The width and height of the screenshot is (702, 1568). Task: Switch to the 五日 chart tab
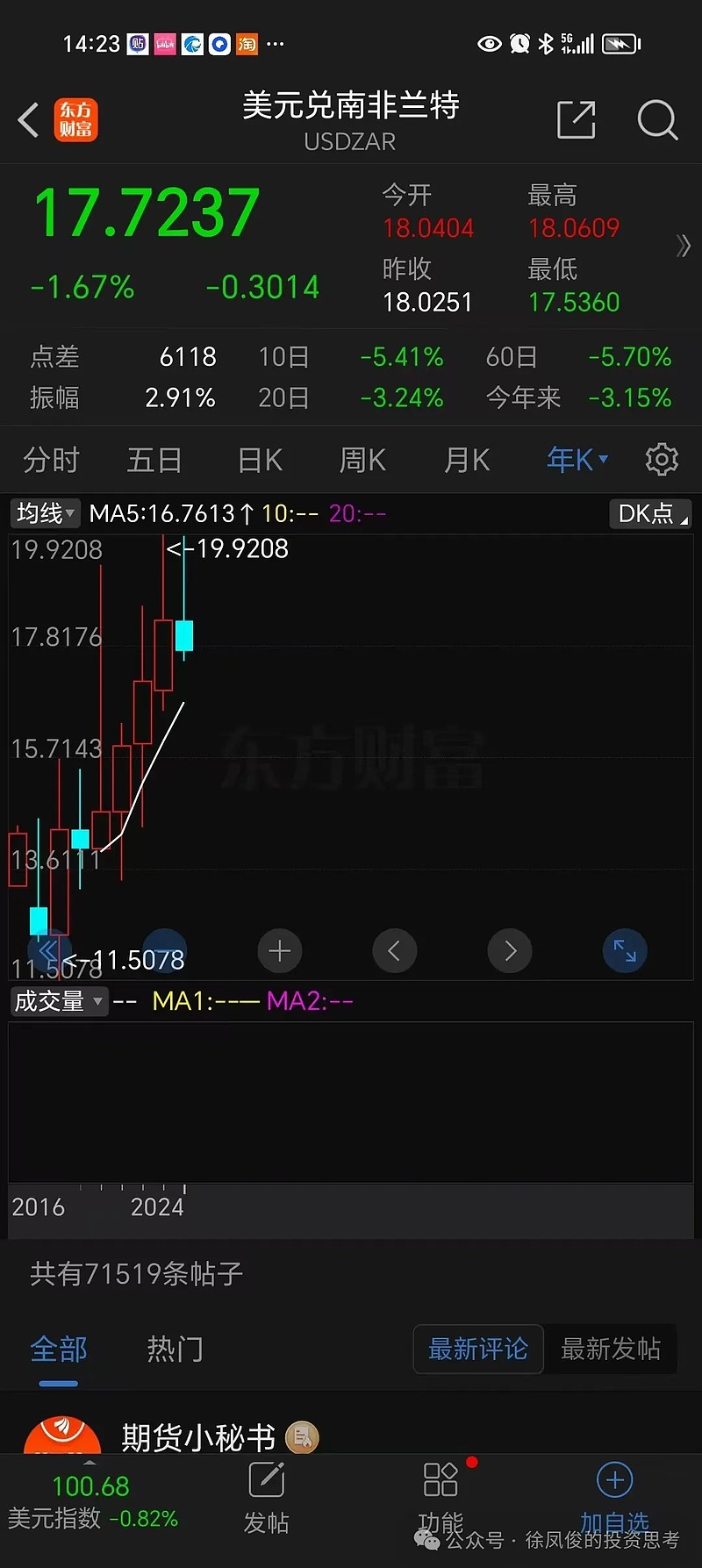[154, 460]
